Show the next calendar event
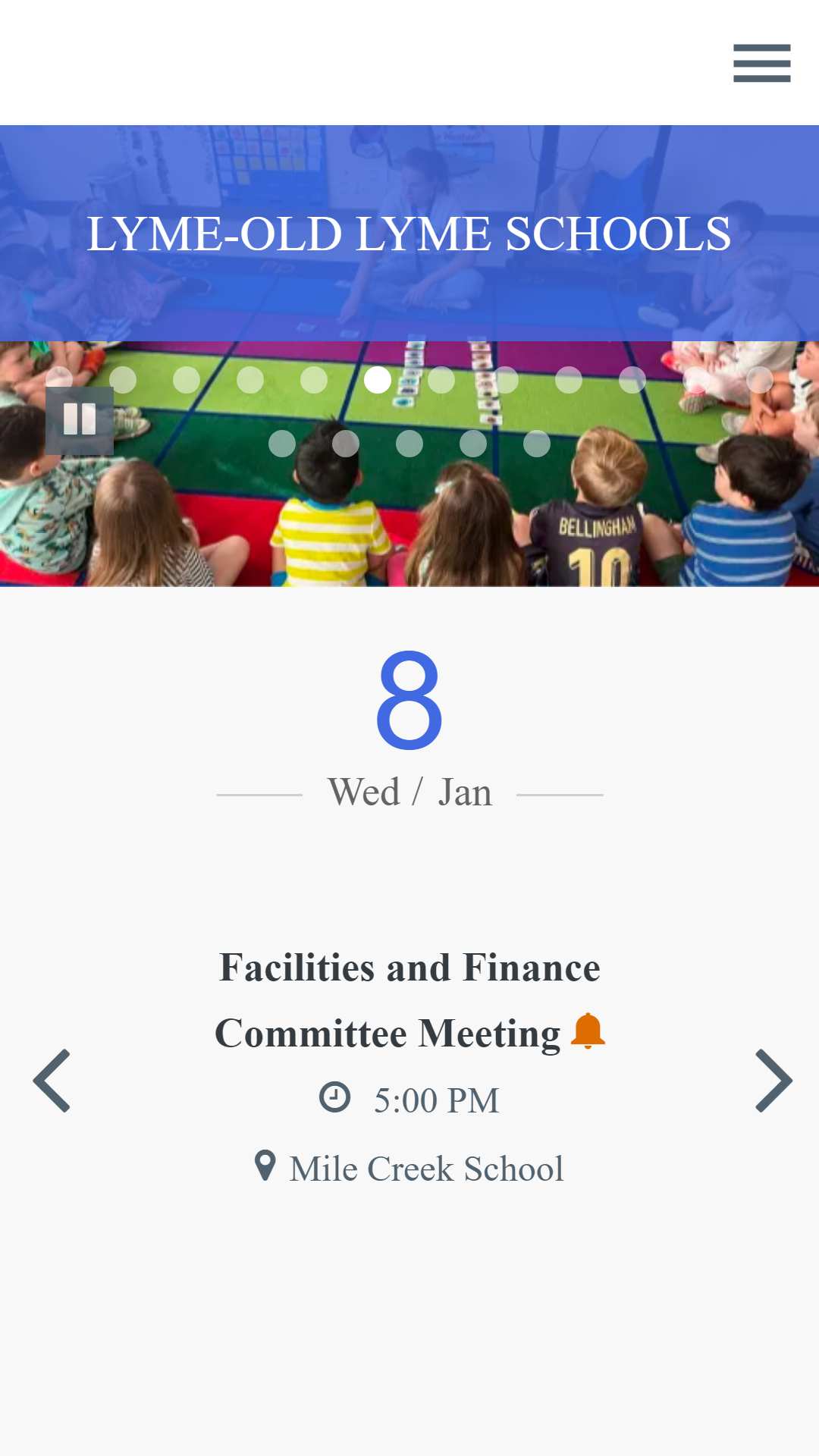Viewport: 819px width, 1456px height. coord(773,1081)
